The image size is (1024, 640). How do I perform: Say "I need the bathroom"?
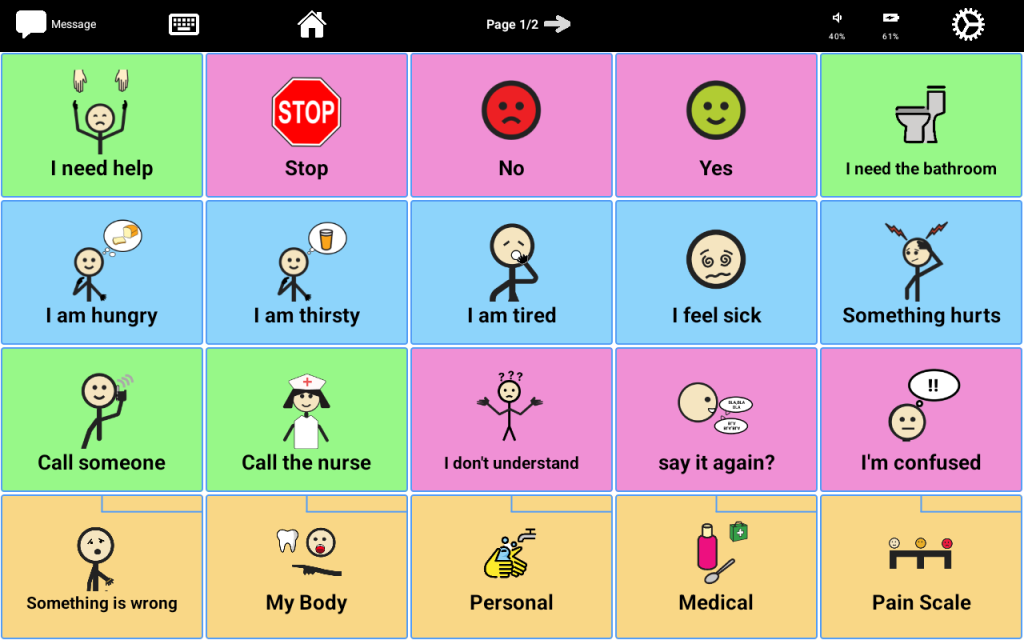(921, 125)
